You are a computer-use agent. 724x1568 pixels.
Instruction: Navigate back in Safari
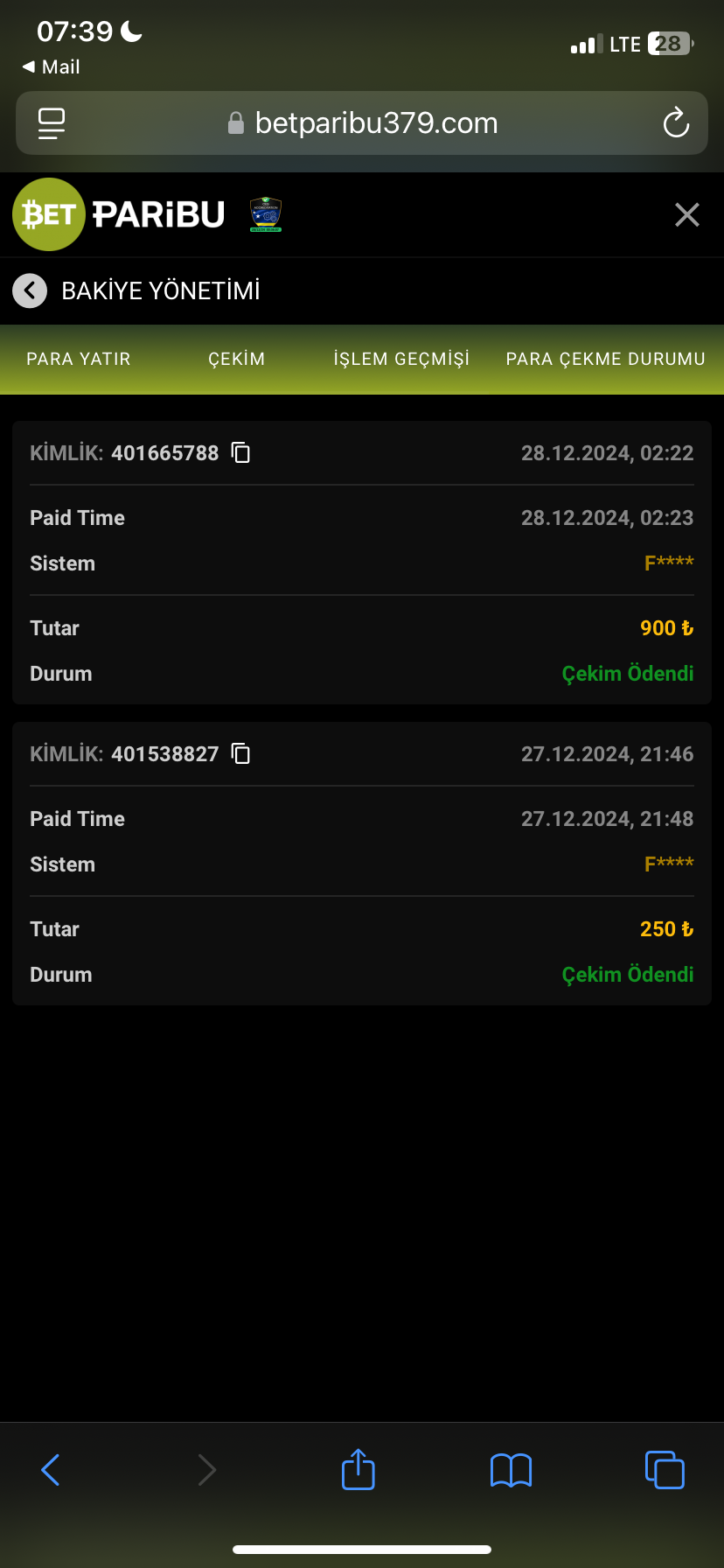coord(51,1470)
